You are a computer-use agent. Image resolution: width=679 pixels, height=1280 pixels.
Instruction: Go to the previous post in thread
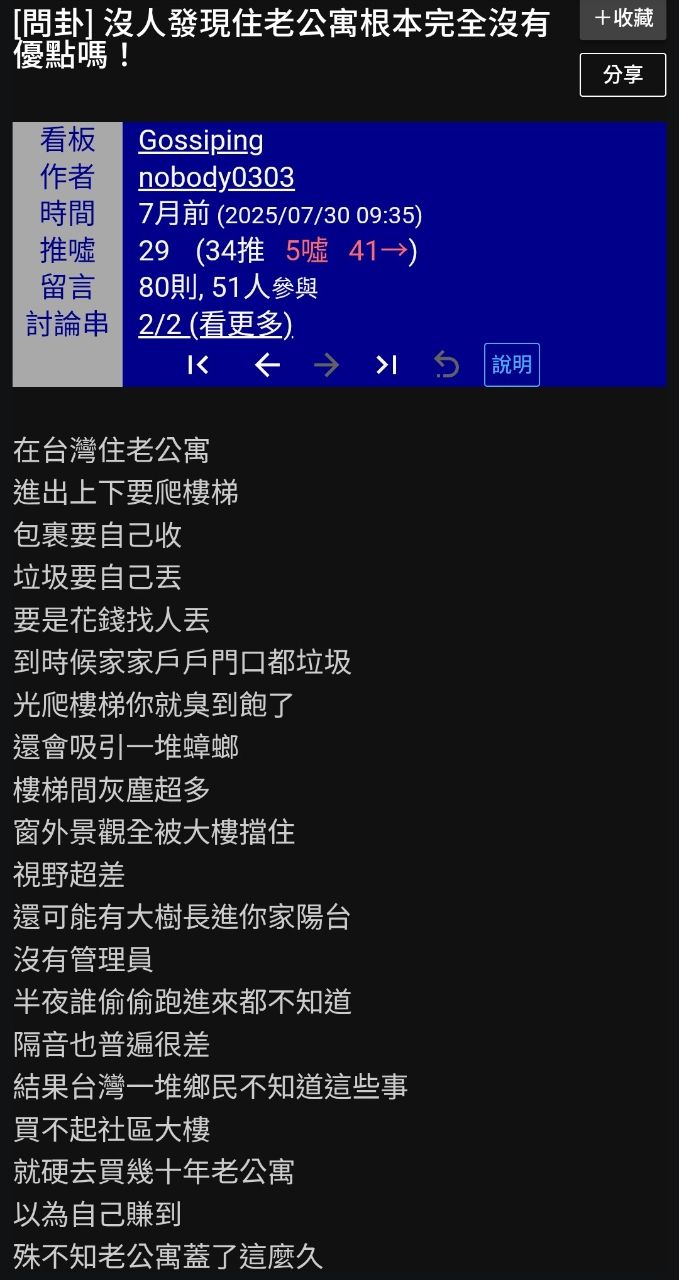tap(266, 365)
